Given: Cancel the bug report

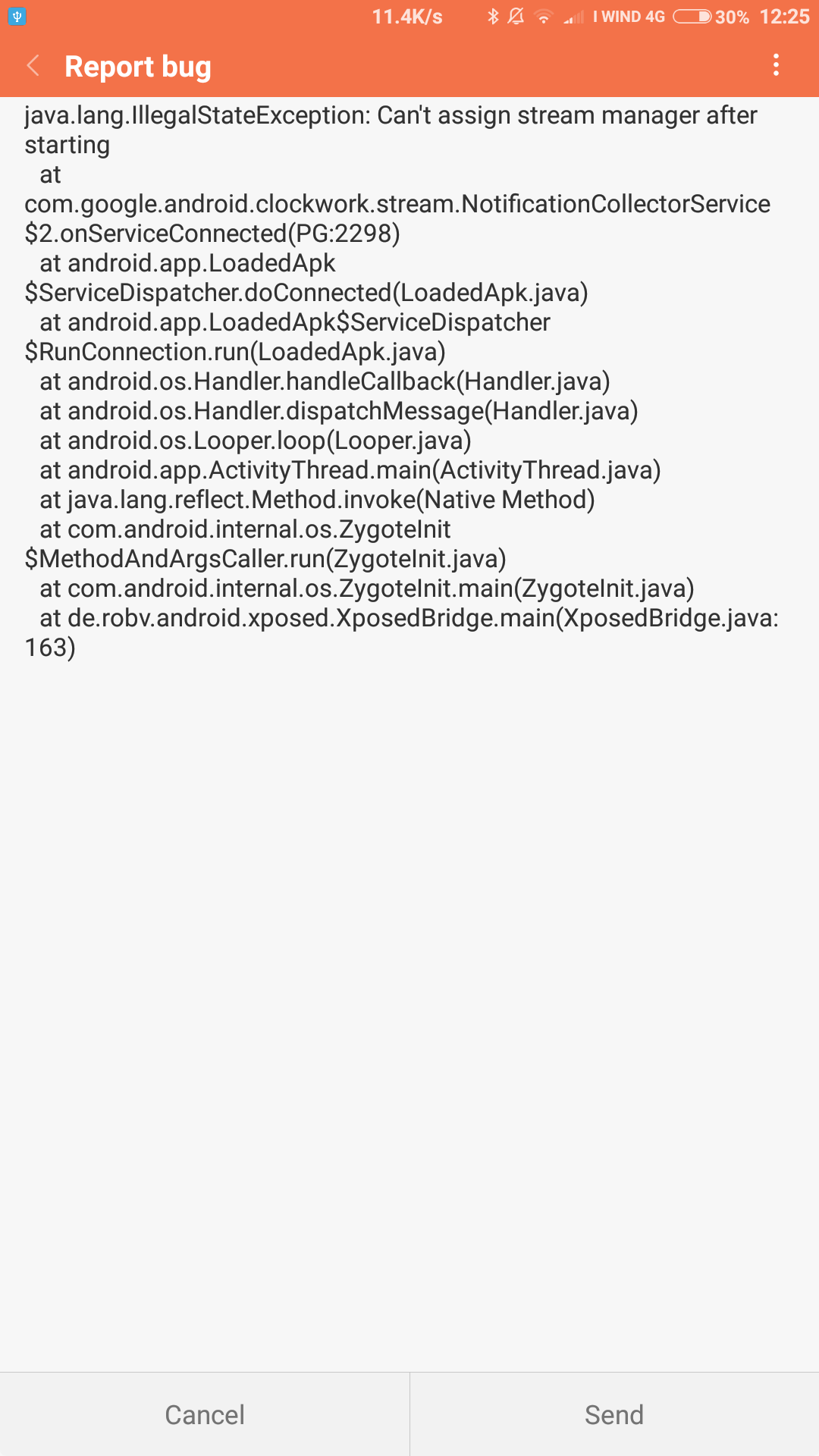Looking at the screenshot, I should click(205, 1414).
